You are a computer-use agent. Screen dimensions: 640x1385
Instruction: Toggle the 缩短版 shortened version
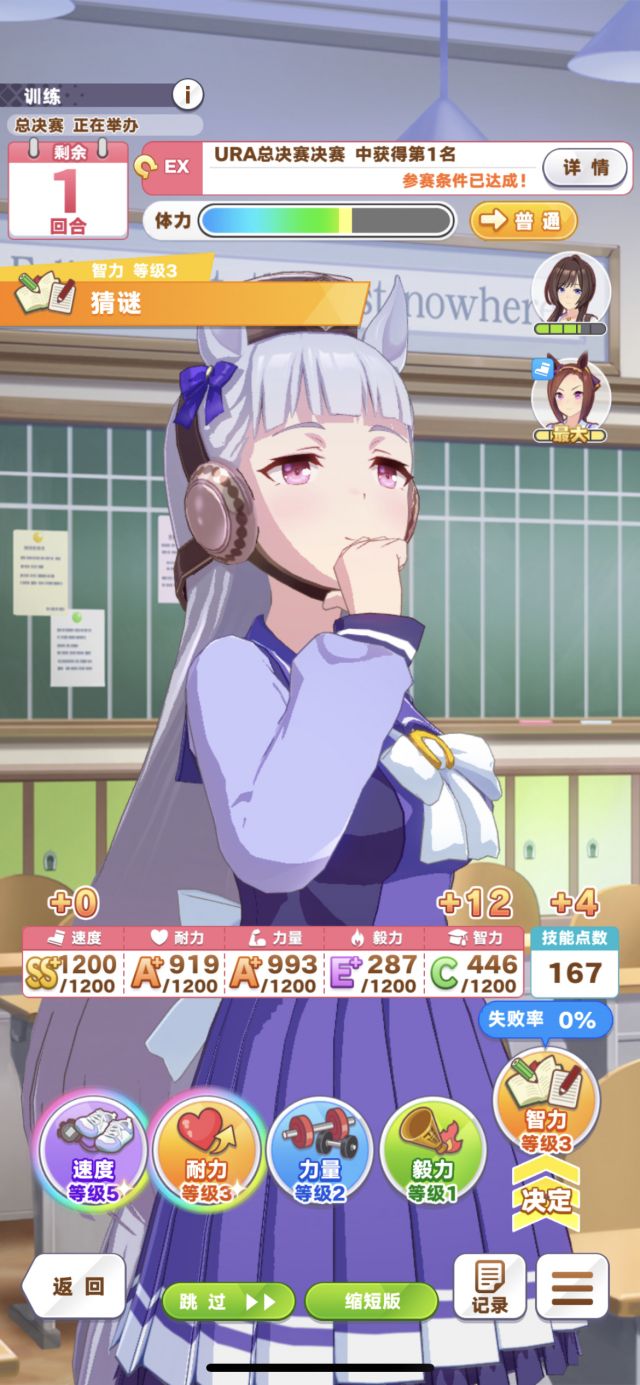click(x=371, y=1301)
